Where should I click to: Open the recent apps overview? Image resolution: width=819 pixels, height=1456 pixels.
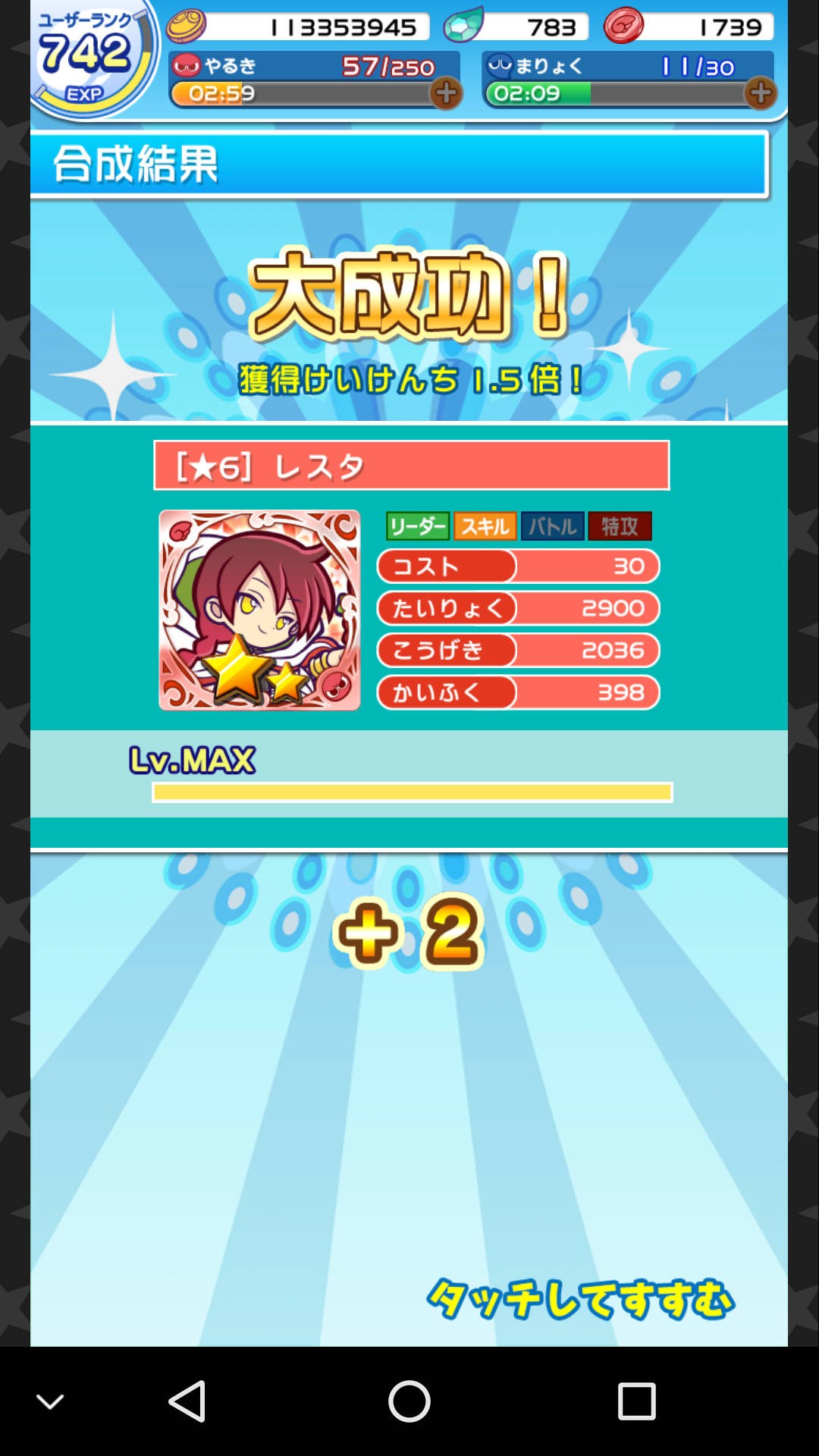click(636, 1401)
